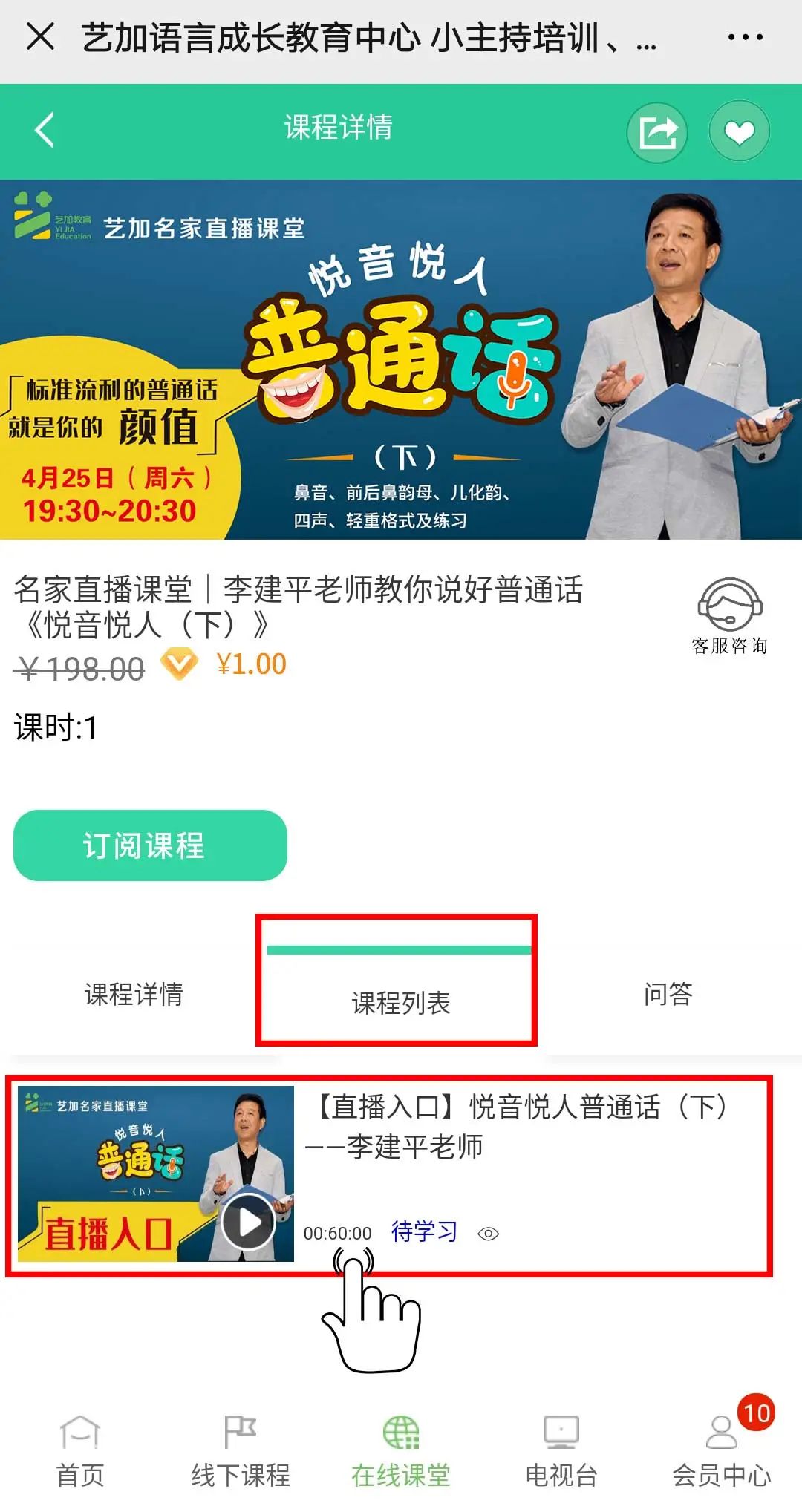
Task: Open the 线下课程 tab
Action: tap(241, 1451)
